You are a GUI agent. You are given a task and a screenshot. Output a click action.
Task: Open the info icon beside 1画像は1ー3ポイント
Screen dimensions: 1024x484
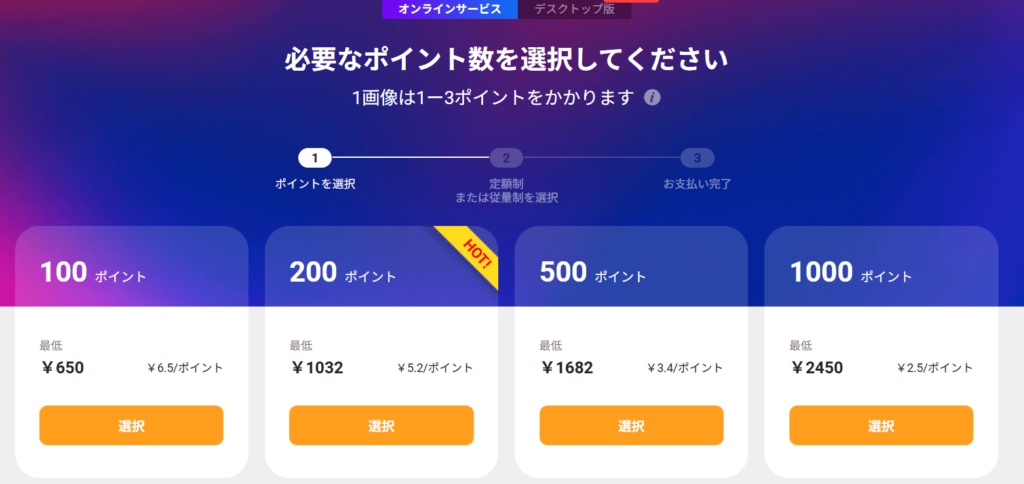coord(652,98)
